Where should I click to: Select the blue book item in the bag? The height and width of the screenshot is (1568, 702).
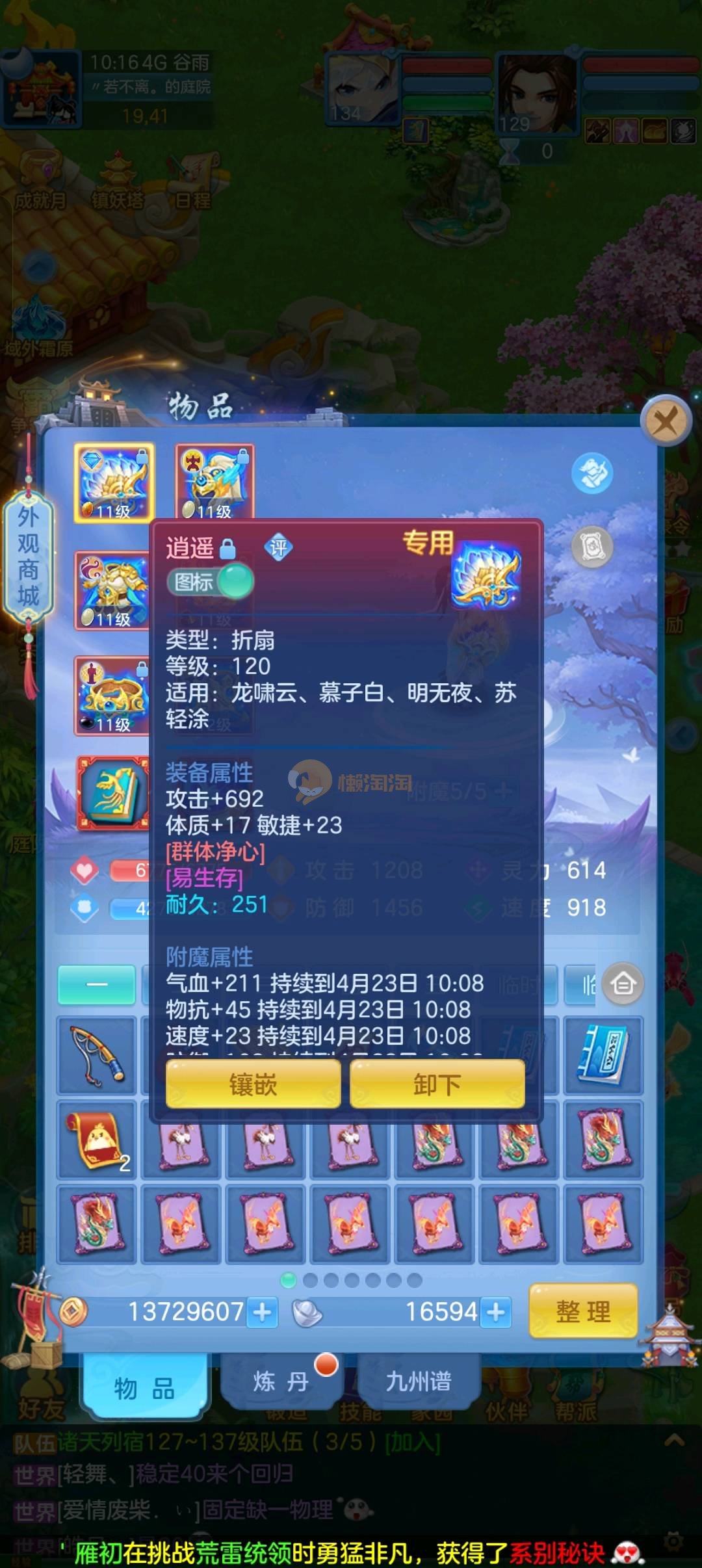tap(603, 1054)
